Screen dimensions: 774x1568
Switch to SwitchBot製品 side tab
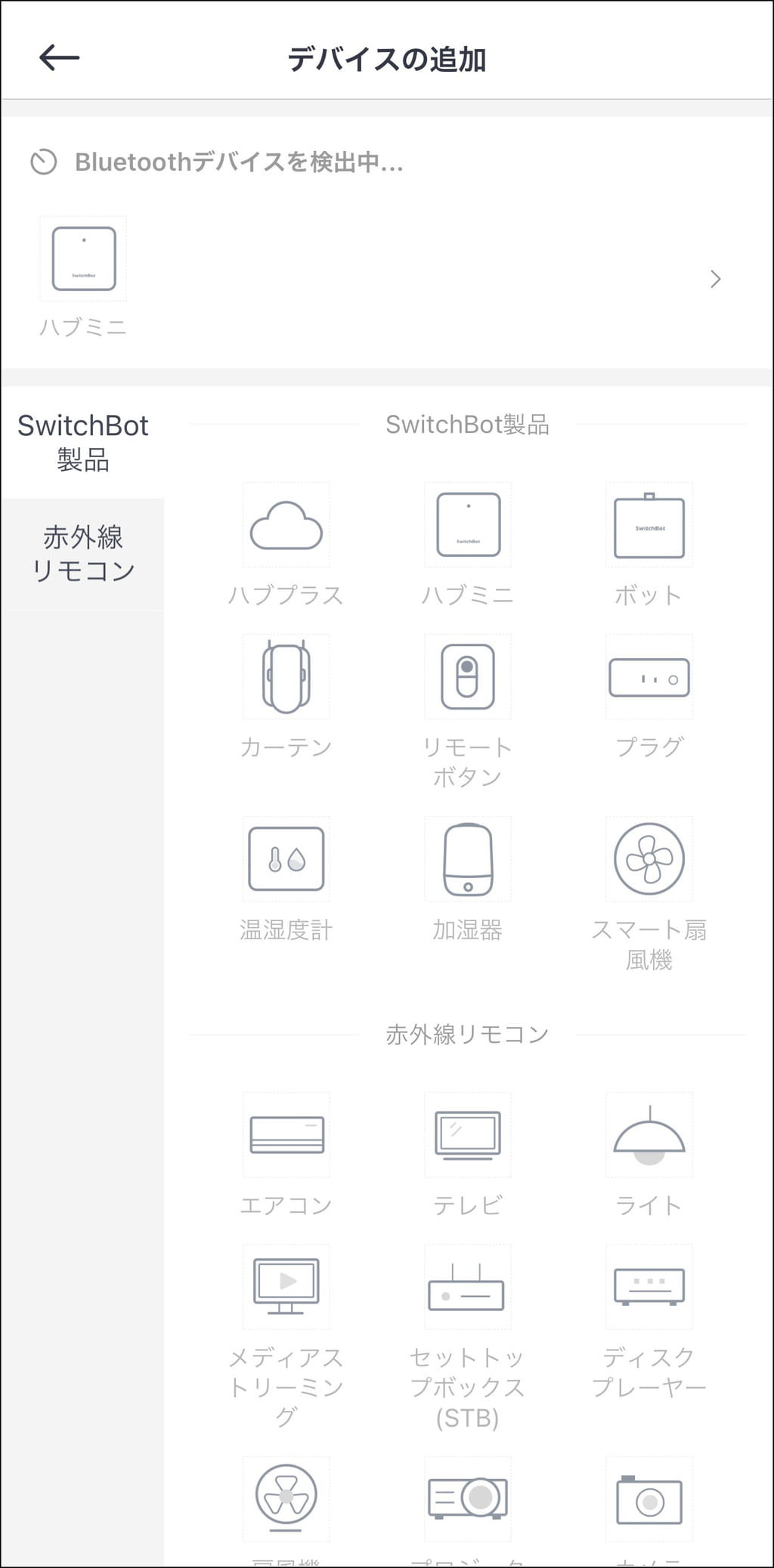click(83, 442)
